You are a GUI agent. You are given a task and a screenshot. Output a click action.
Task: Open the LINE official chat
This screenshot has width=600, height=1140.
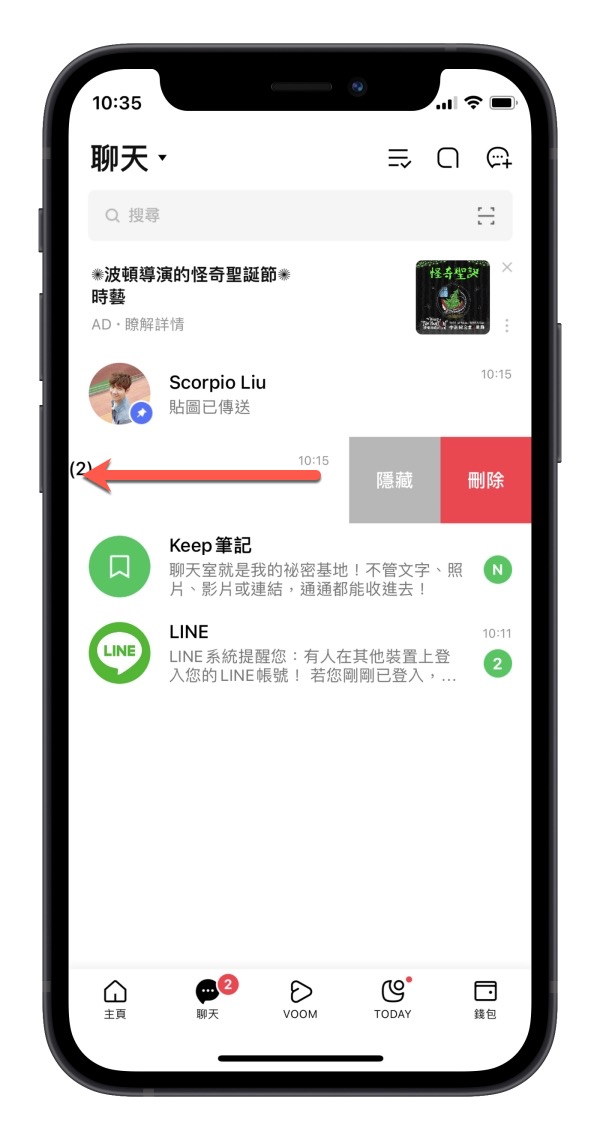pos(300,653)
